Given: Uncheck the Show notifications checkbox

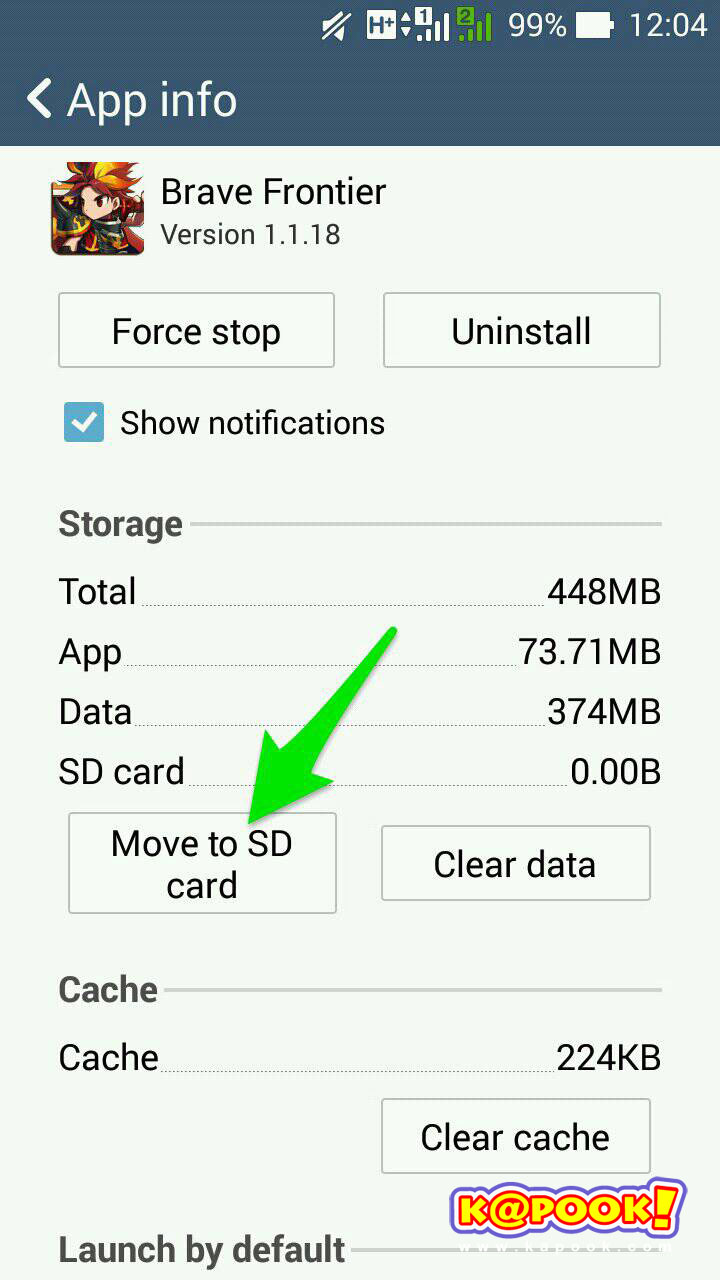Looking at the screenshot, I should click(84, 422).
